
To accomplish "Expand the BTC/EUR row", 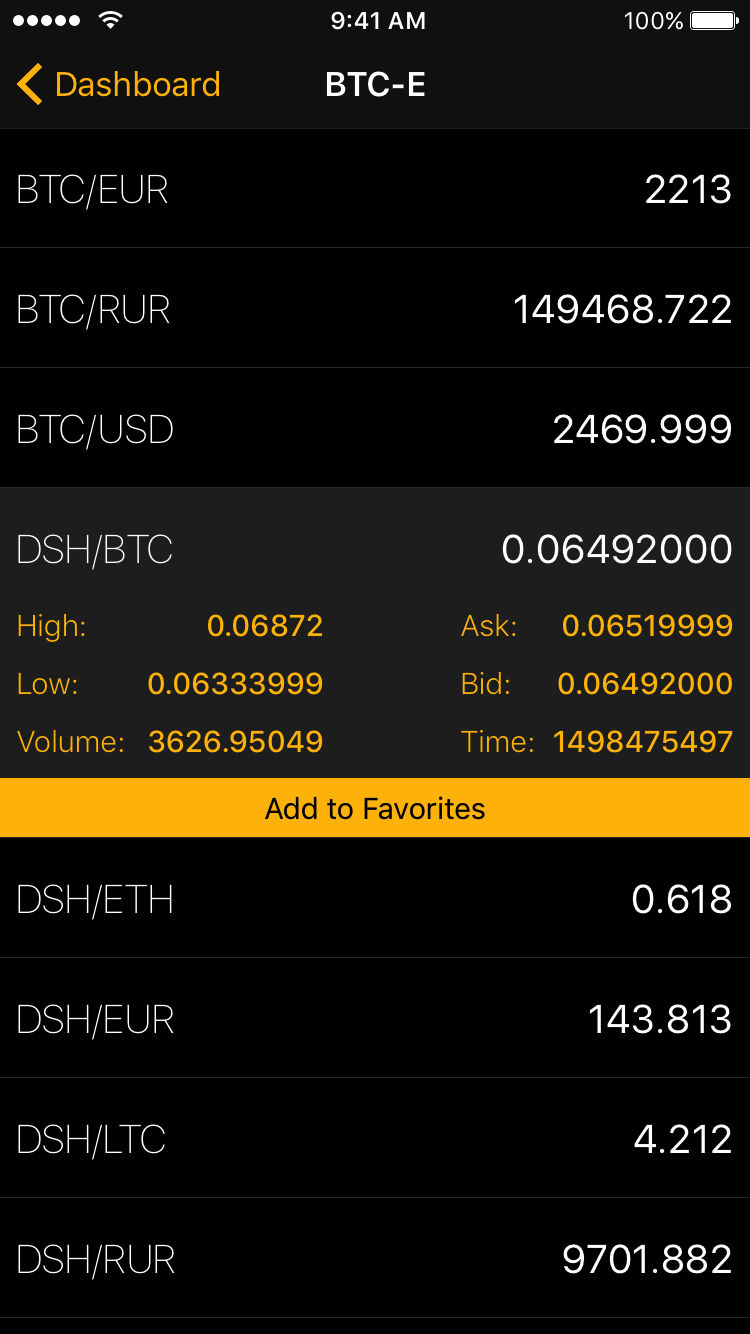I will click(x=375, y=189).
